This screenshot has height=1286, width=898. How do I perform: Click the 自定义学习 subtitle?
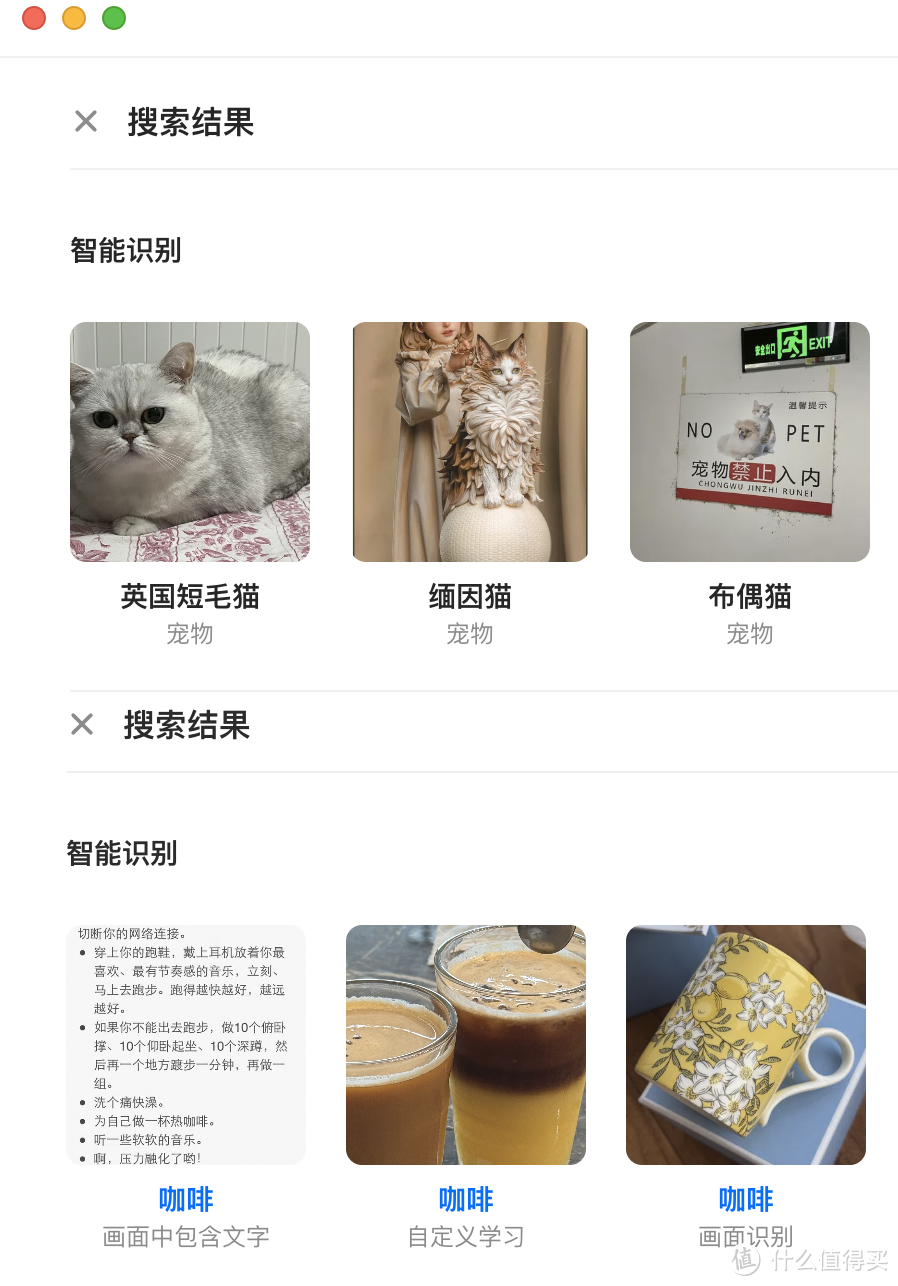(x=465, y=1236)
